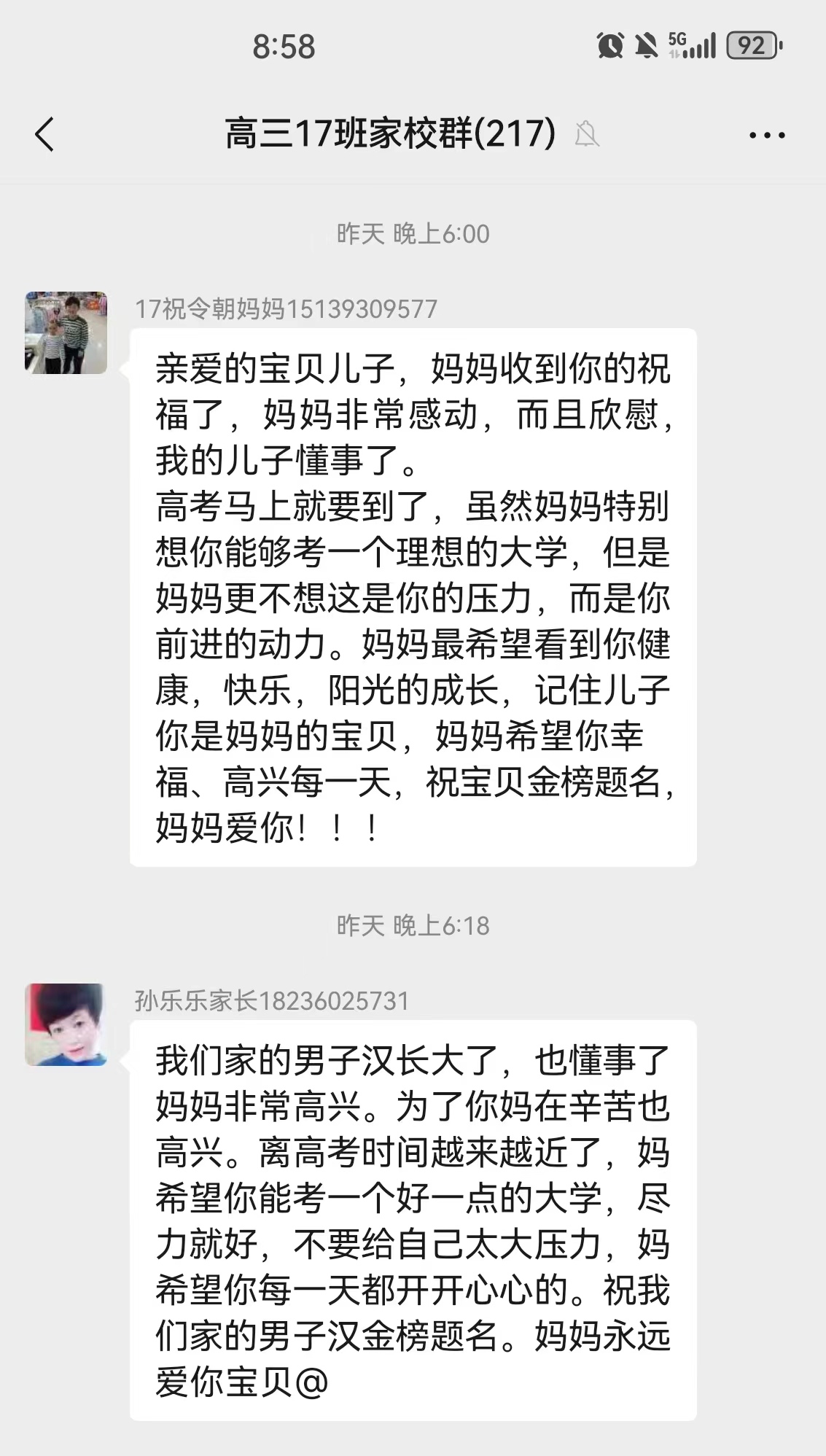Open 17祝令朝妈妈's profile avatar
Image resolution: width=826 pixels, height=1456 pixels.
[66, 333]
